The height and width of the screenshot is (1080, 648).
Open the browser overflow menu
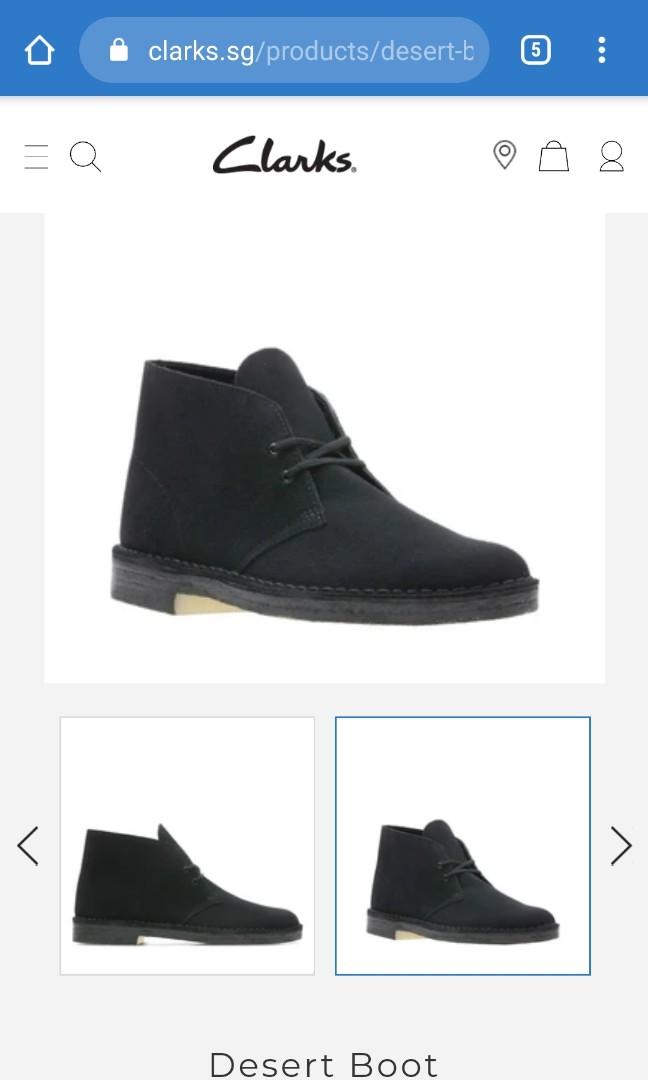pyautogui.click(x=601, y=50)
